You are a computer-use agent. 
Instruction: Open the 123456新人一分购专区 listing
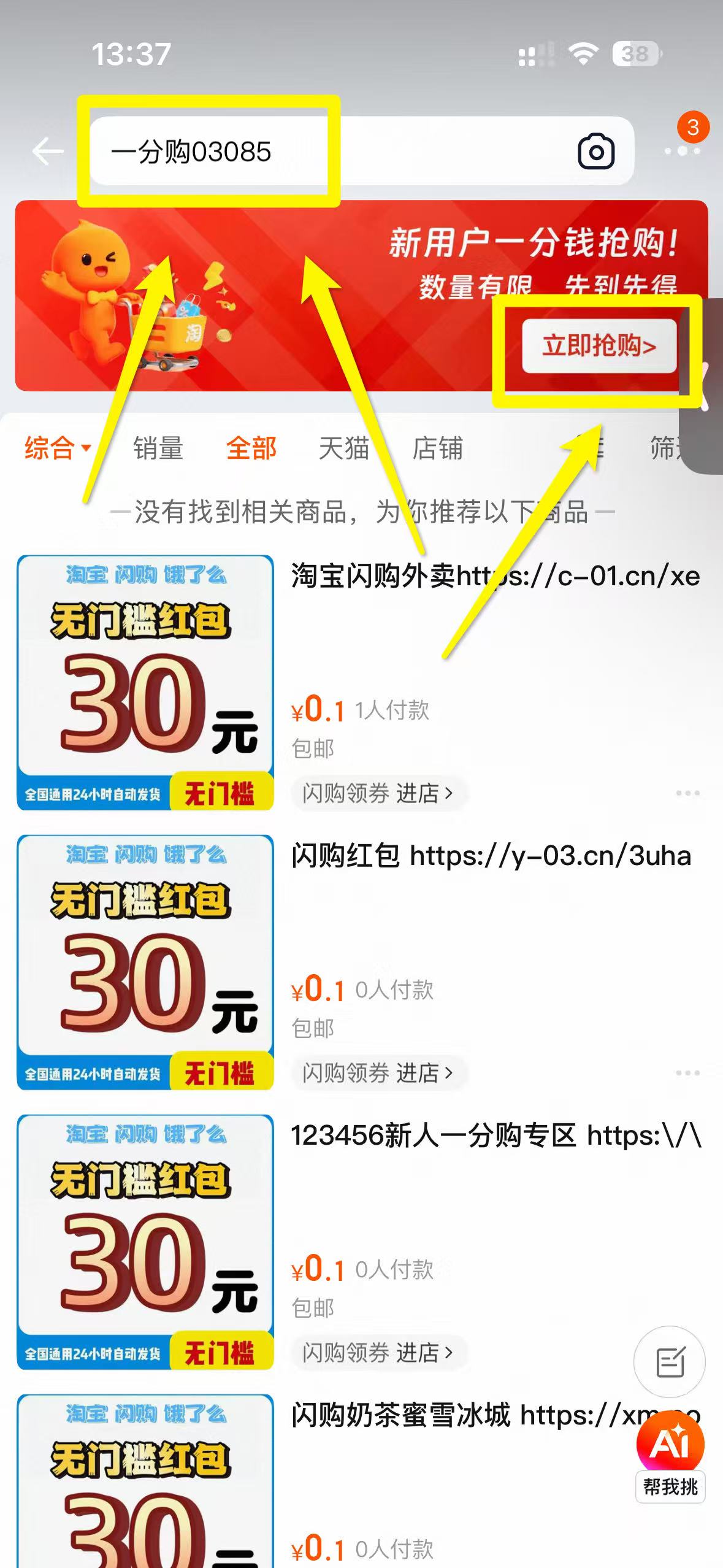494,1135
